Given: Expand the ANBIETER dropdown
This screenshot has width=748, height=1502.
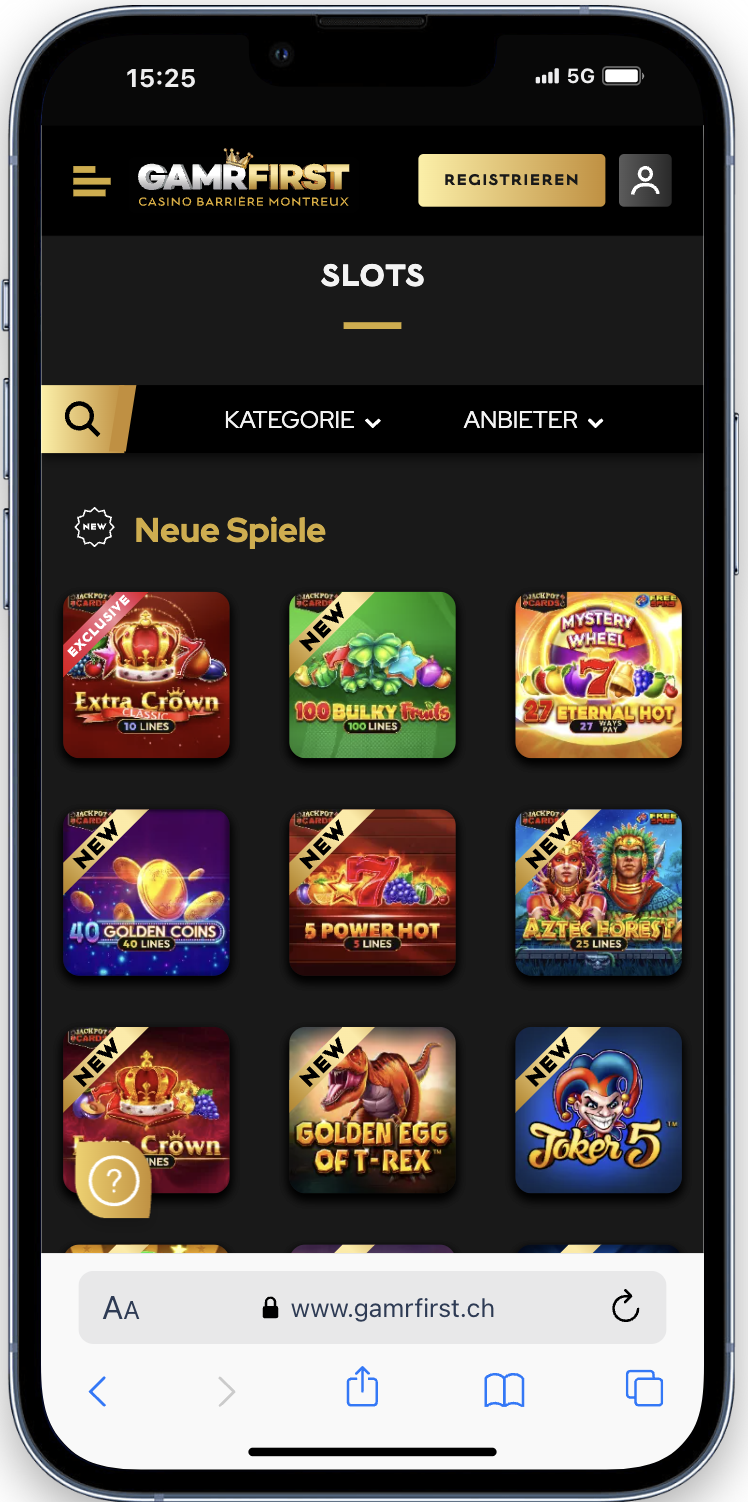Looking at the screenshot, I should pyautogui.click(x=533, y=420).
